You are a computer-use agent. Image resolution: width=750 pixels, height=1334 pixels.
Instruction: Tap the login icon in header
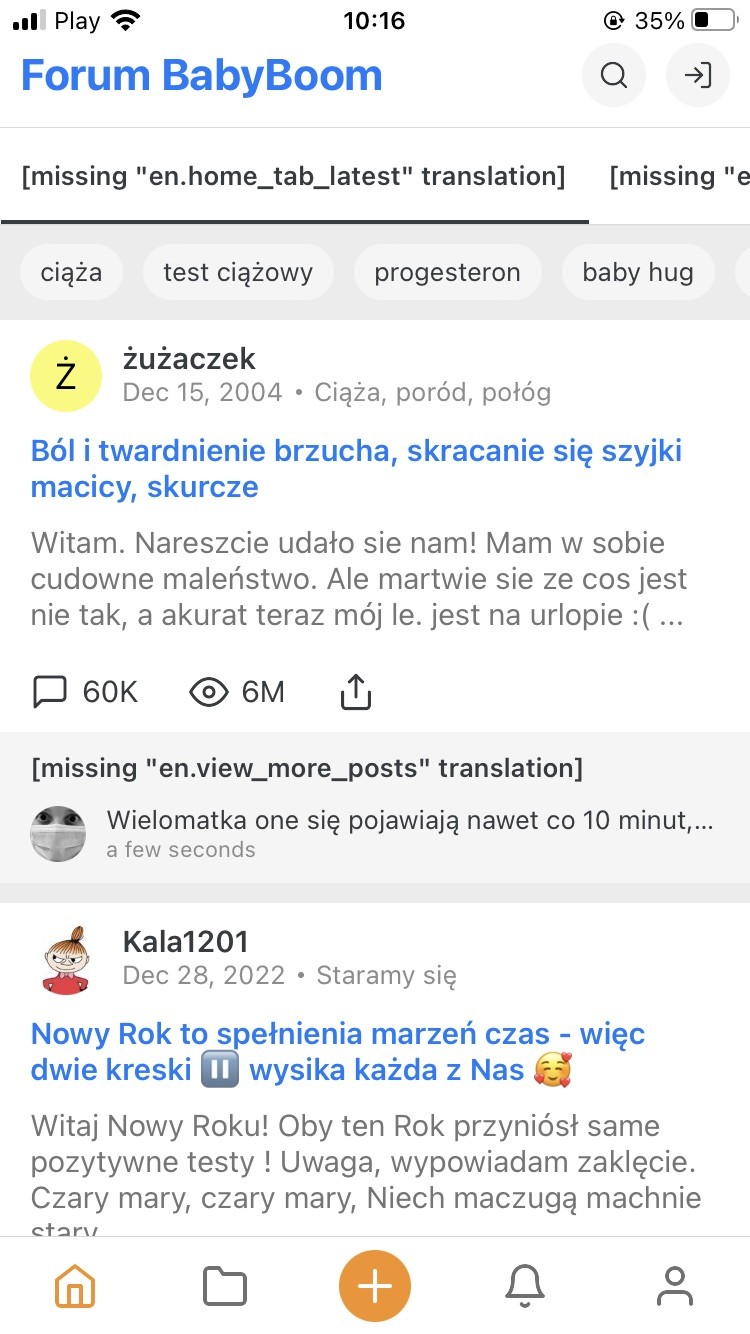(x=698, y=75)
